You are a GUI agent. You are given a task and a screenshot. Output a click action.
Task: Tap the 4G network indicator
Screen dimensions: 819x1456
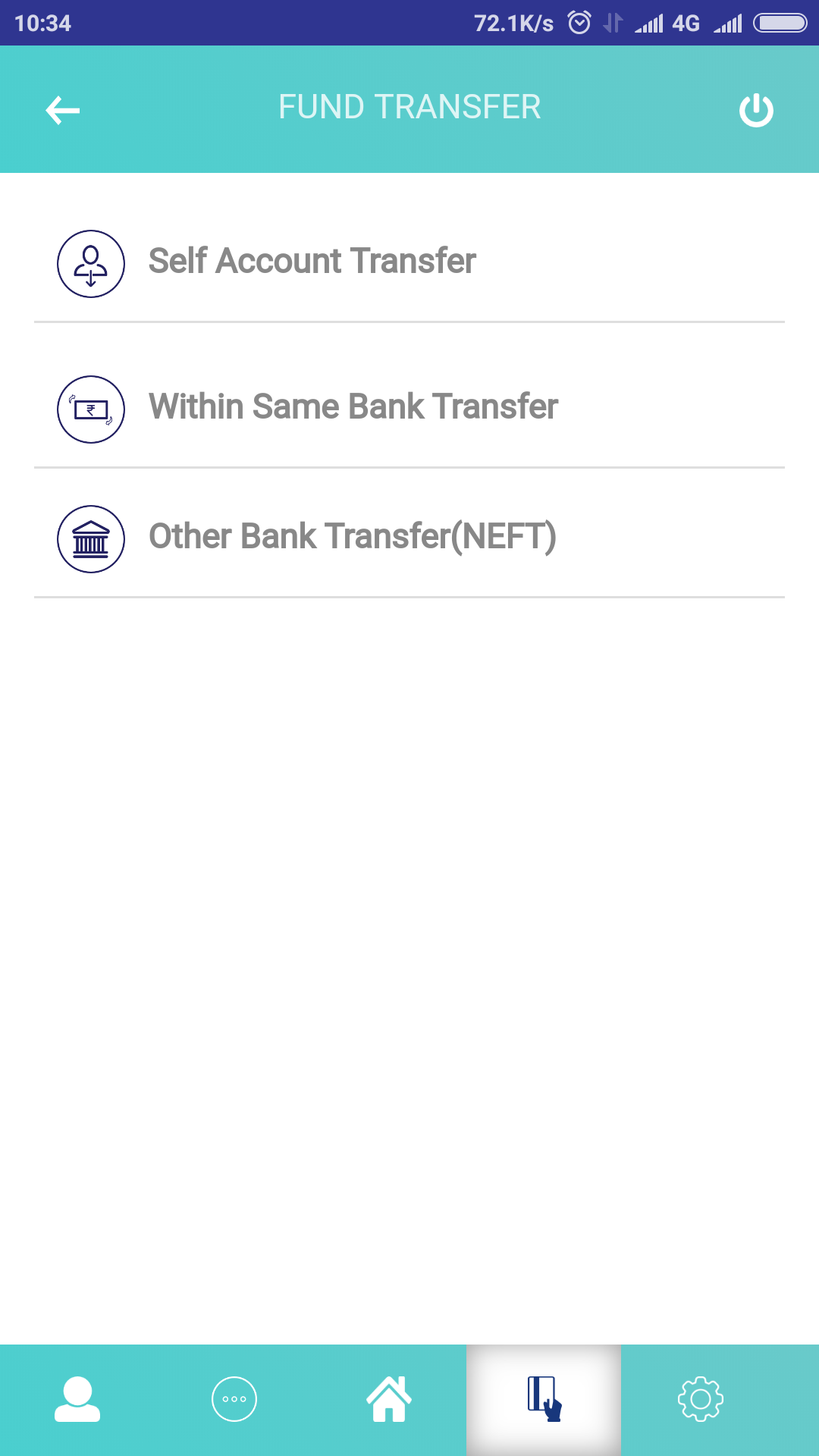coord(685,24)
